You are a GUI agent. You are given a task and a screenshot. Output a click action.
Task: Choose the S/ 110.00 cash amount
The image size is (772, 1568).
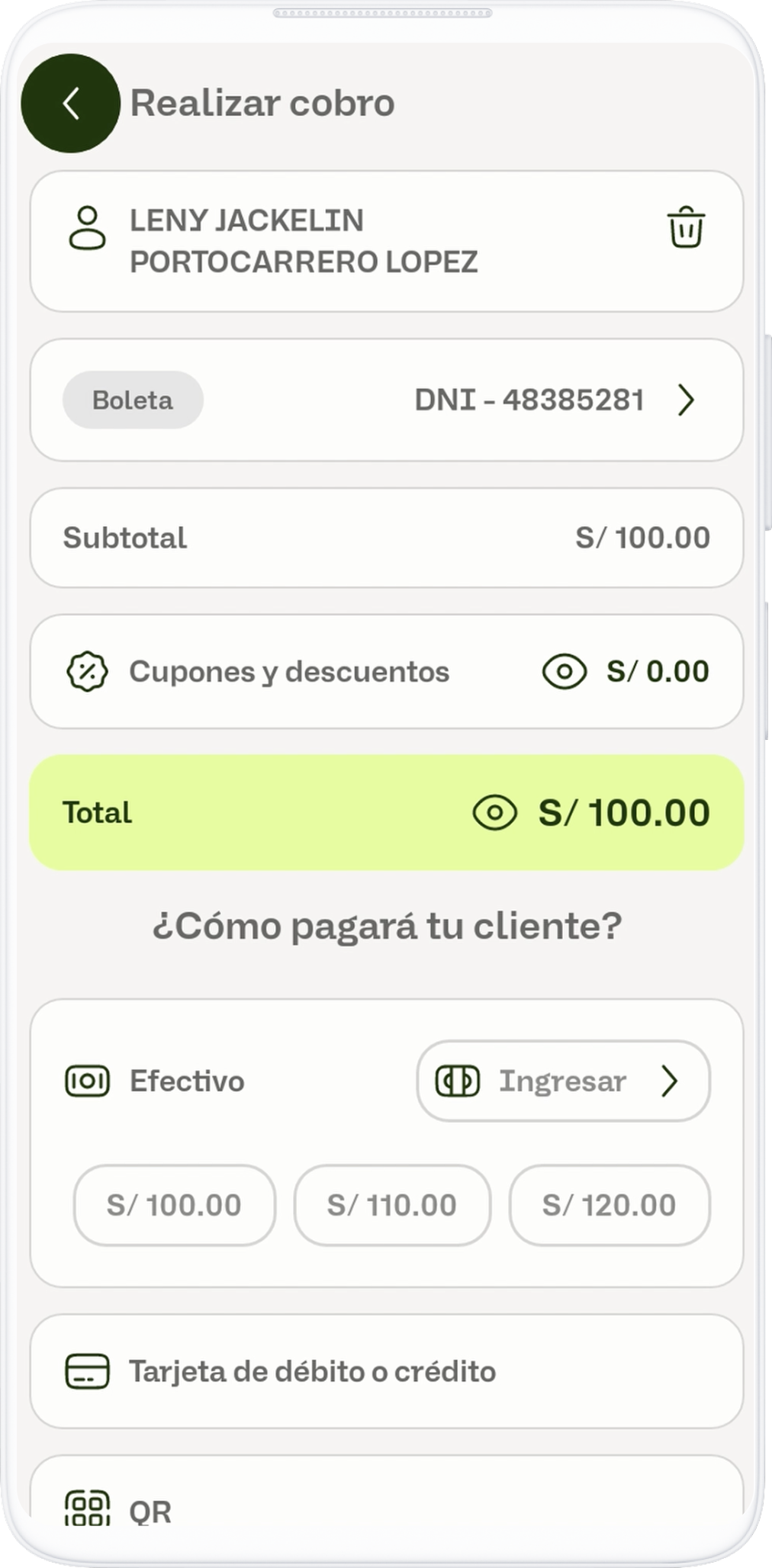click(x=392, y=1205)
